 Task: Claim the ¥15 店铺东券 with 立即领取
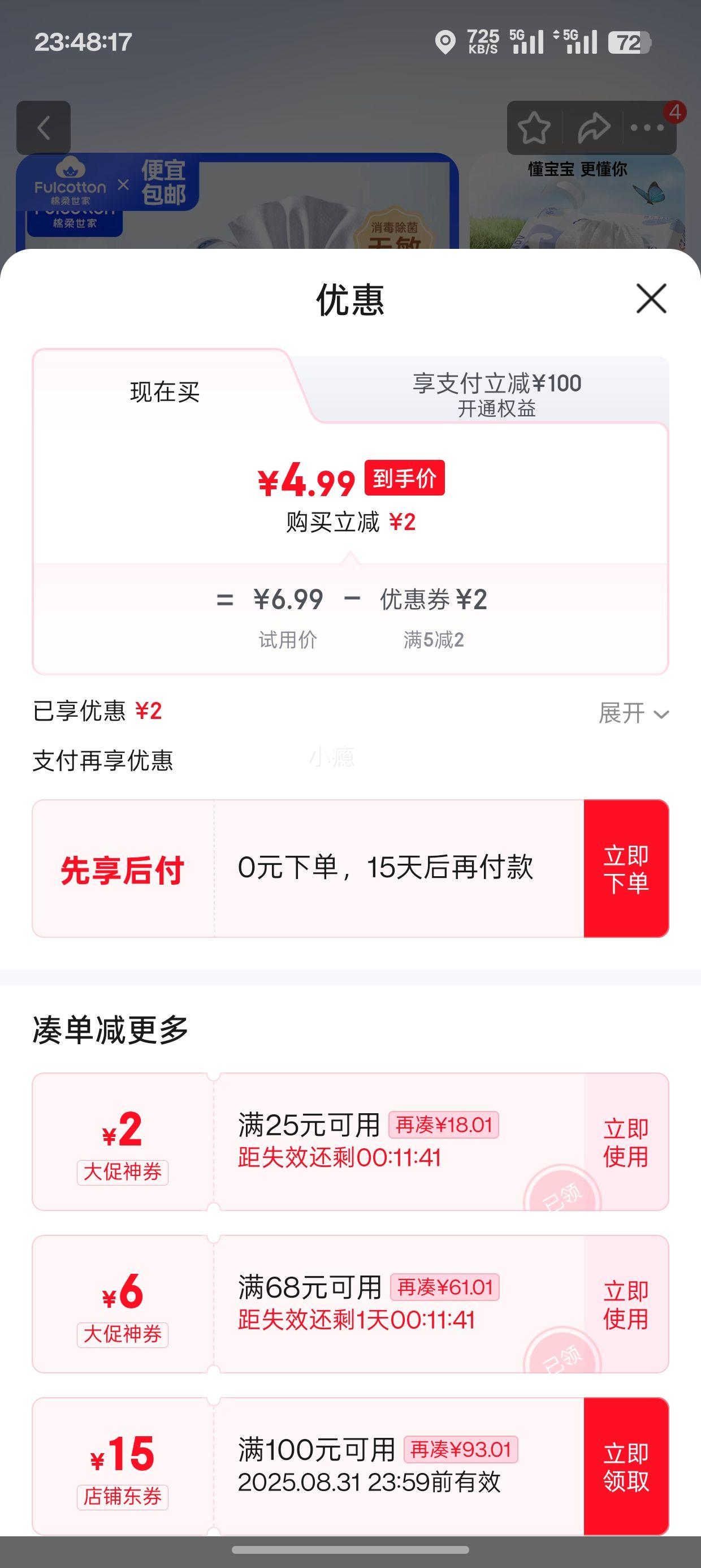pos(626,1466)
